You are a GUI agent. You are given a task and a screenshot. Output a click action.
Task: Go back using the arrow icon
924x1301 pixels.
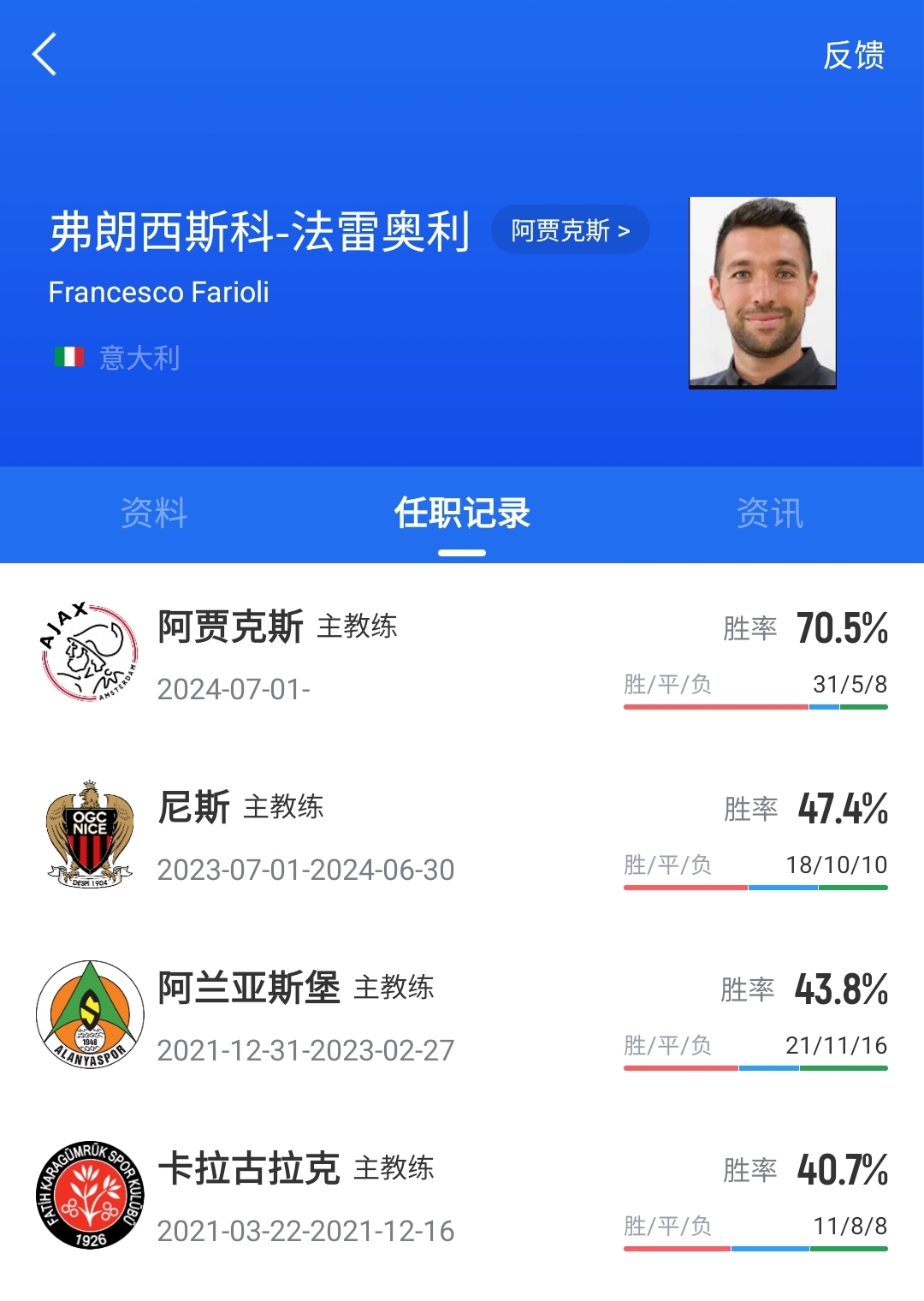click(44, 55)
